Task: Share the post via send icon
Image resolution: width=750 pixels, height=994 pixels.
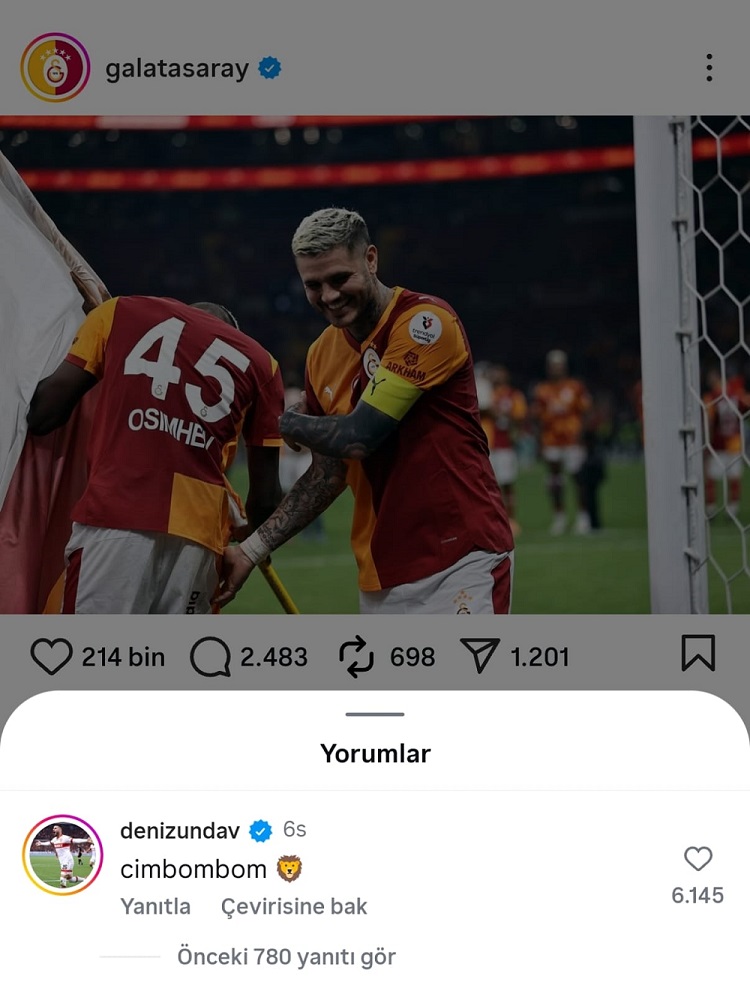Action: (480, 656)
